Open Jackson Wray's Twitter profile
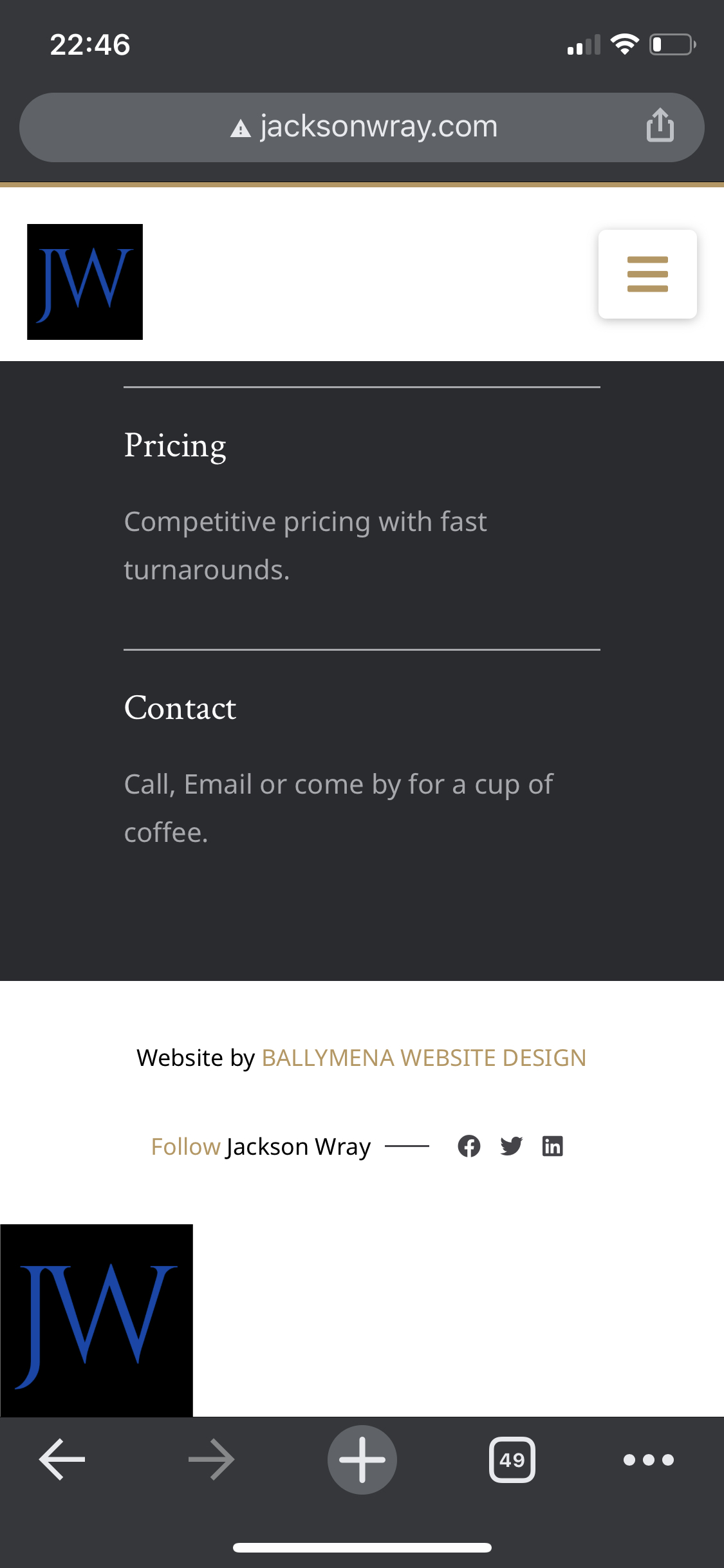 click(x=511, y=1146)
